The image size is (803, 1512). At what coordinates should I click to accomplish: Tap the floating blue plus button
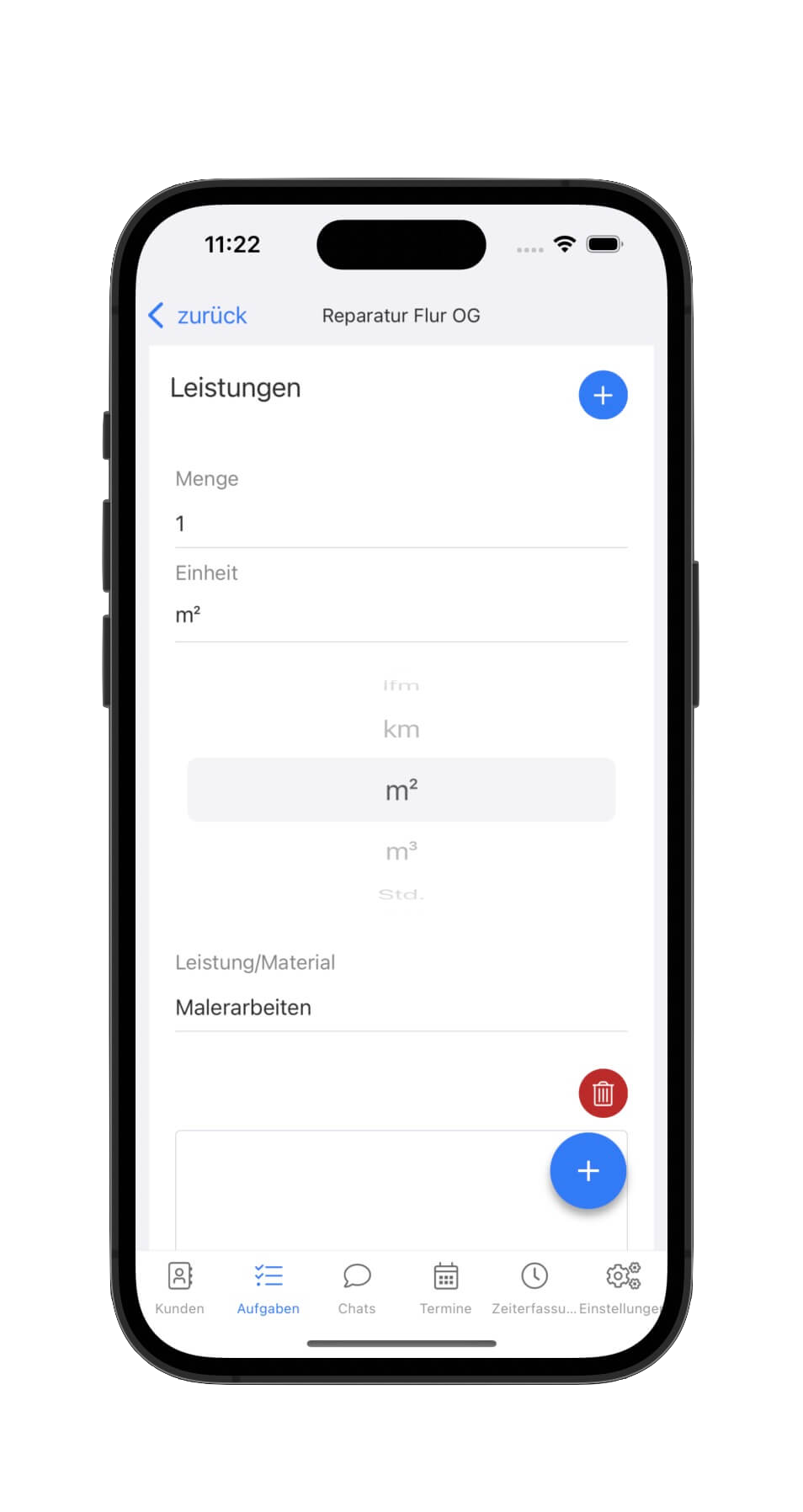pos(588,1170)
